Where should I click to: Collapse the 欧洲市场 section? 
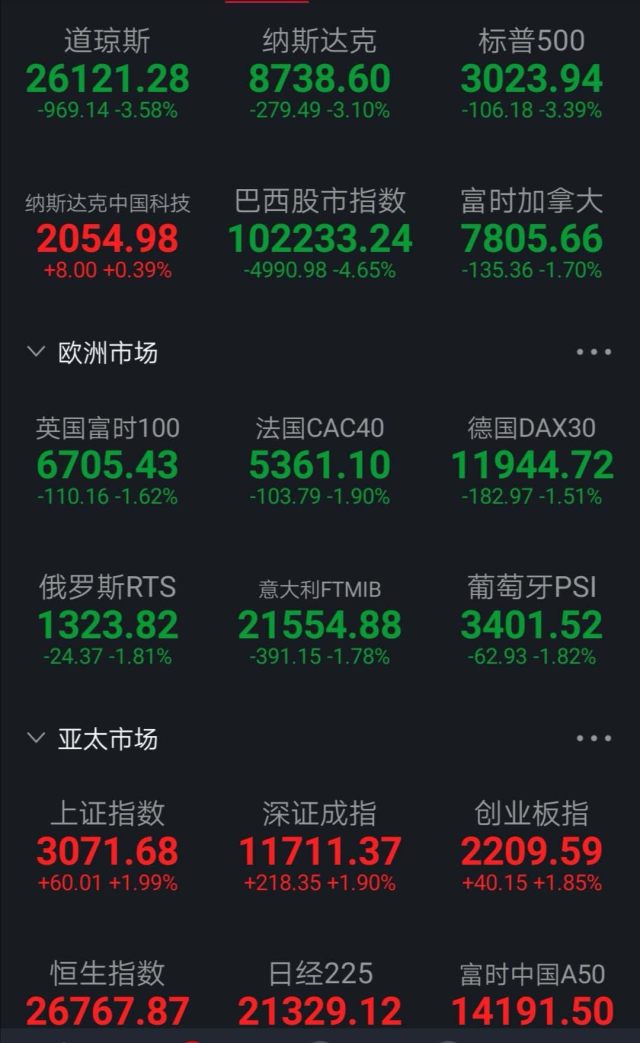tap(37, 352)
